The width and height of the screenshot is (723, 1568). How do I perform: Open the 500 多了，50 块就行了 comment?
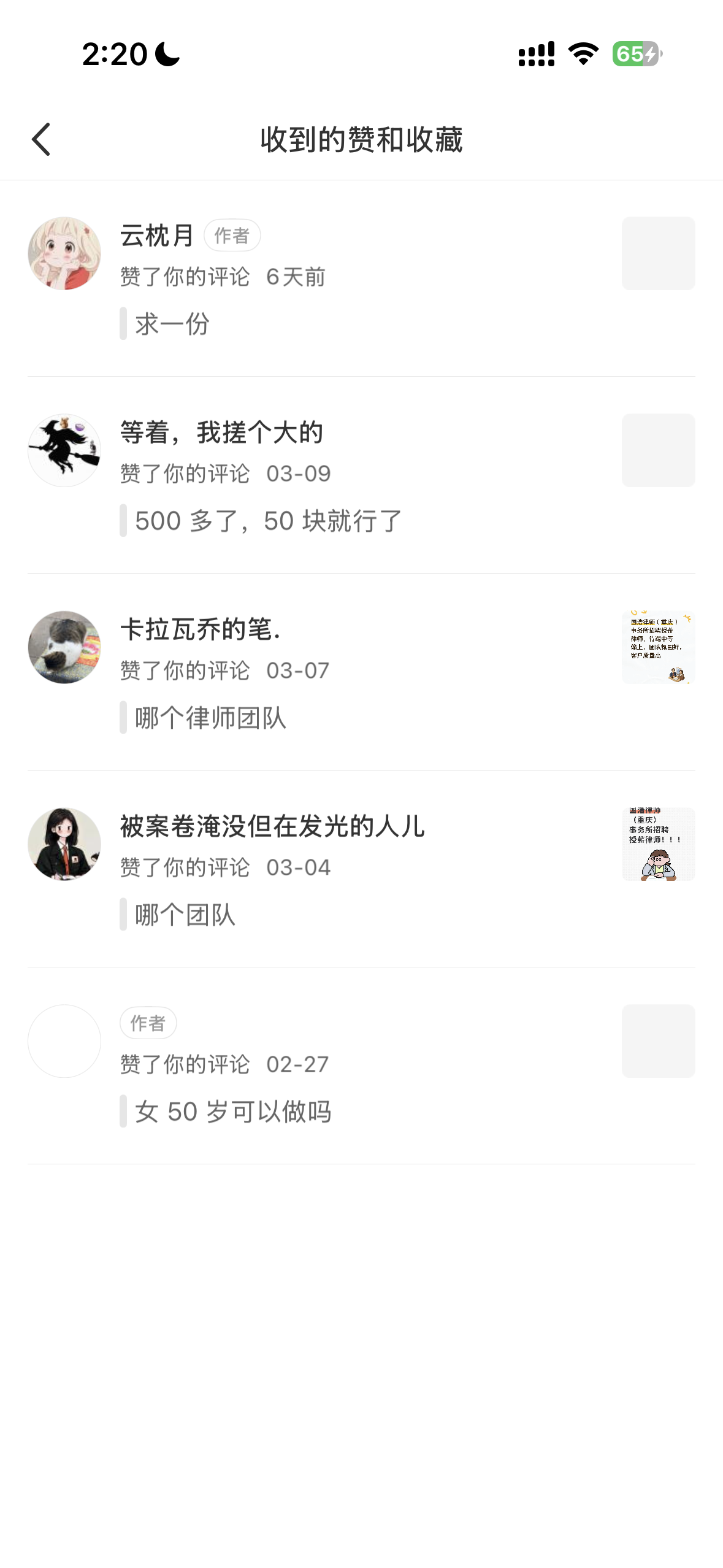268,521
